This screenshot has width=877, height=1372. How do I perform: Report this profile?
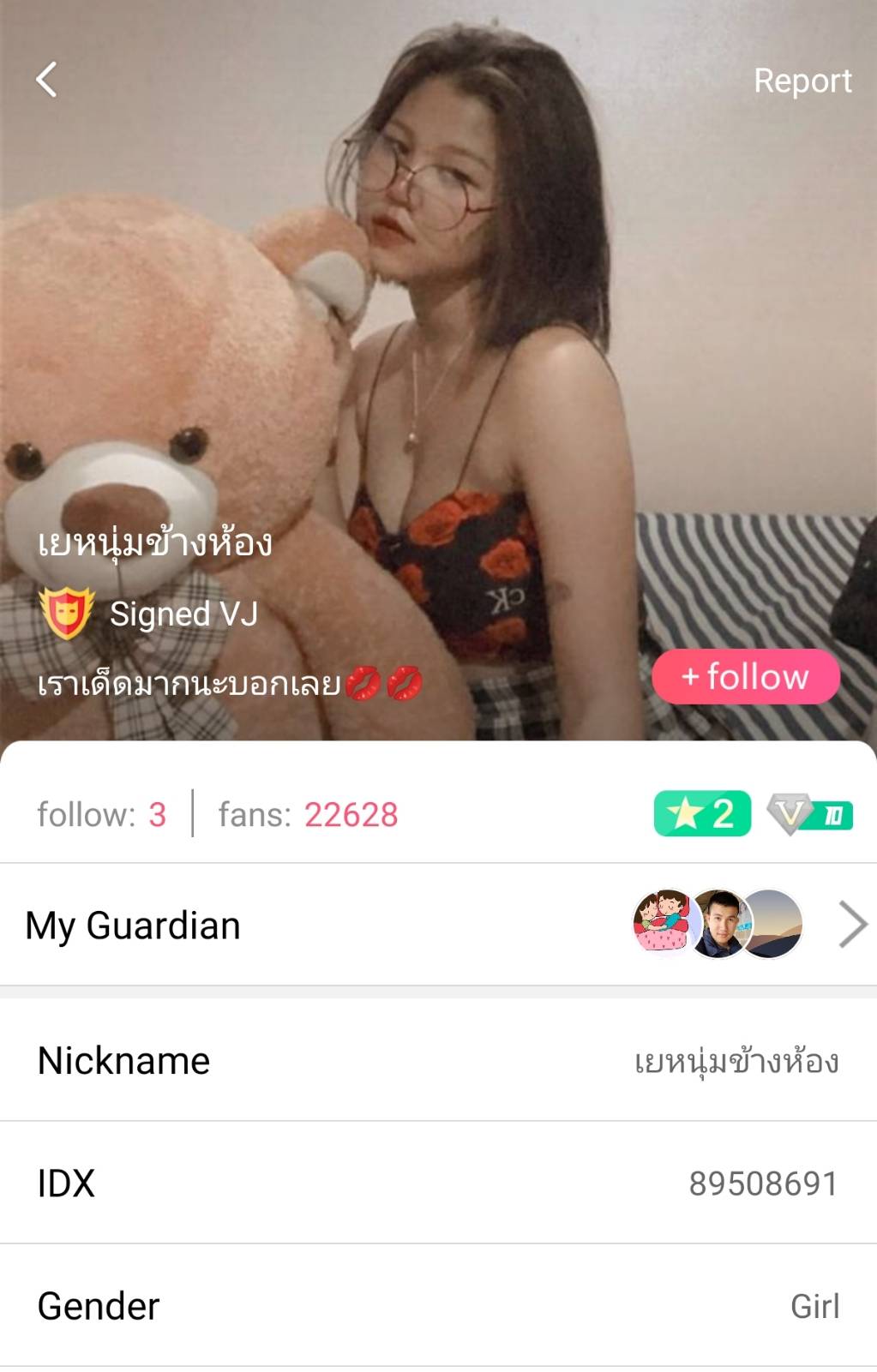(802, 81)
